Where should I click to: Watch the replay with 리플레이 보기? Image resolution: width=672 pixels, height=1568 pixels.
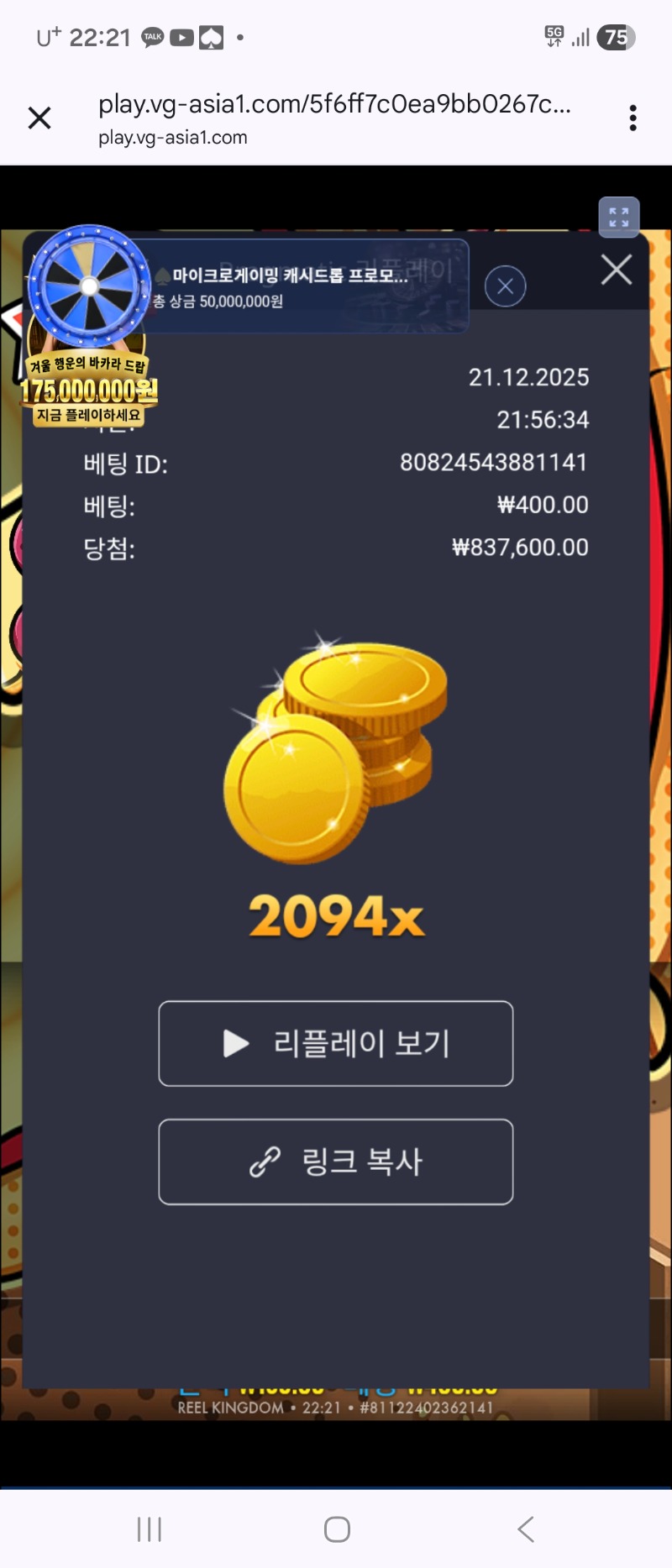click(336, 1043)
